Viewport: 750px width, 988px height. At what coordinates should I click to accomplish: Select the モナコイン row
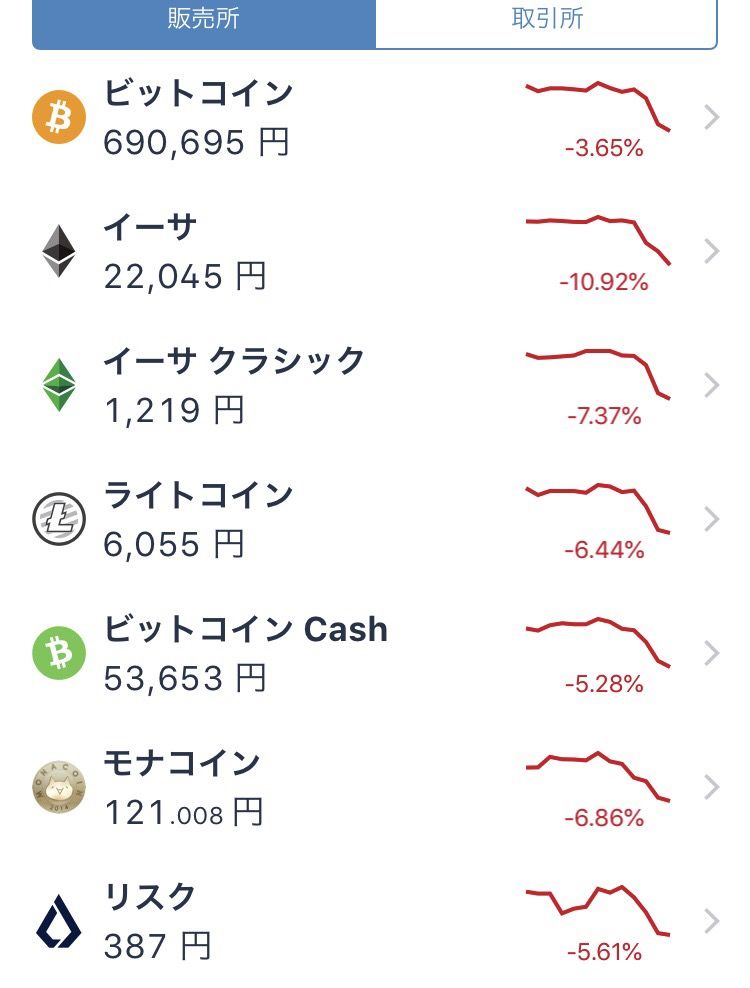[x=374, y=788]
